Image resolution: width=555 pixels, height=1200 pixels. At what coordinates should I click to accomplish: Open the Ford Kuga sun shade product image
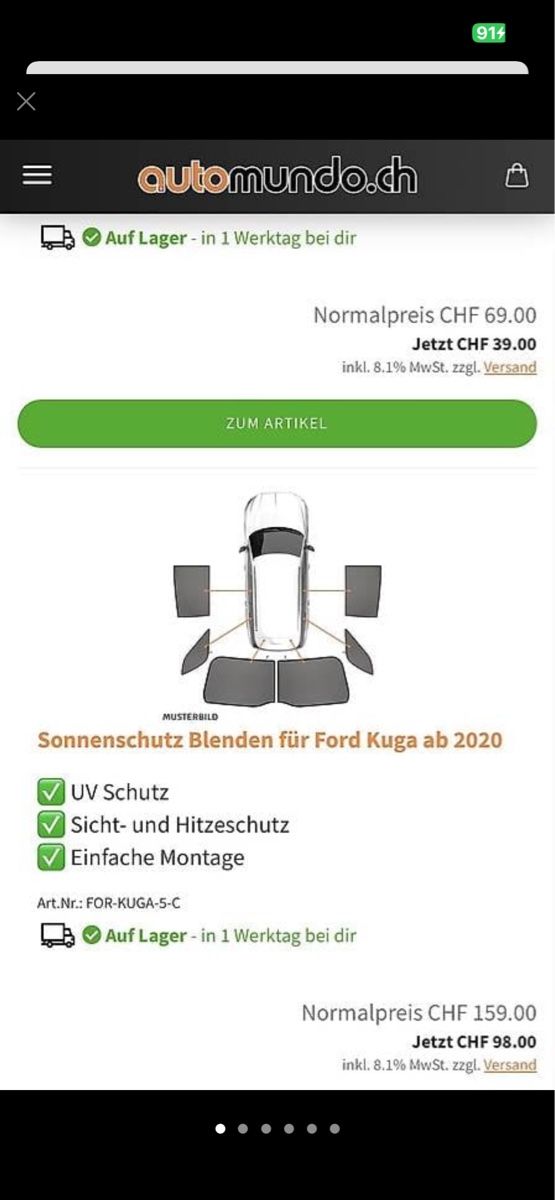tap(277, 599)
